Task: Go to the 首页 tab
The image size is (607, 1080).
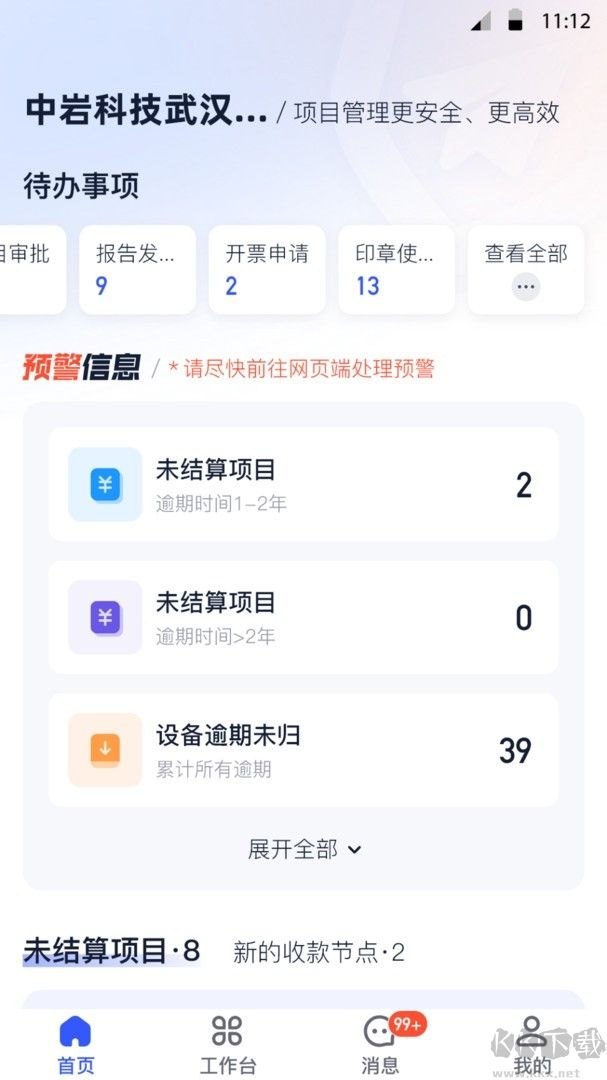Action: pos(76,1044)
